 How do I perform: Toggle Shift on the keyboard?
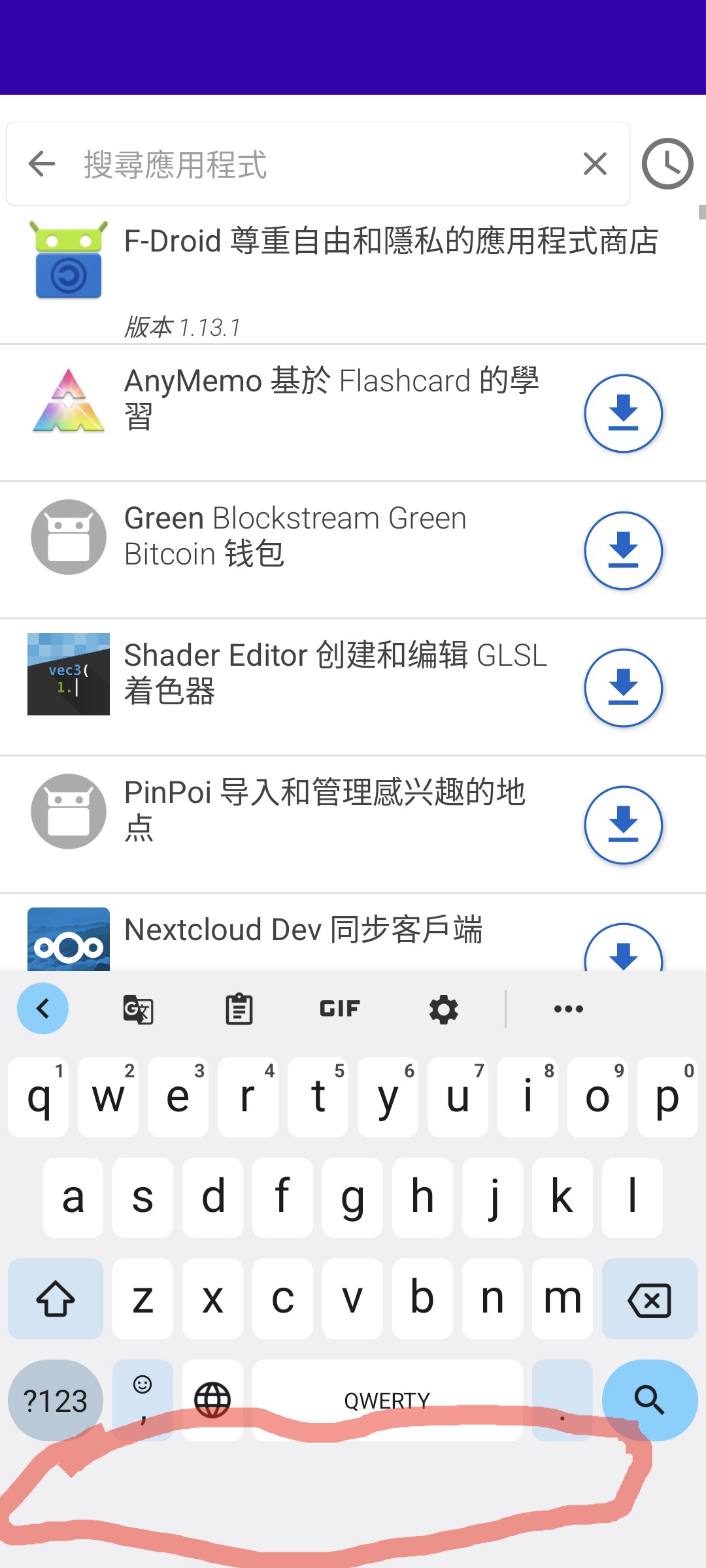click(x=55, y=1299)
